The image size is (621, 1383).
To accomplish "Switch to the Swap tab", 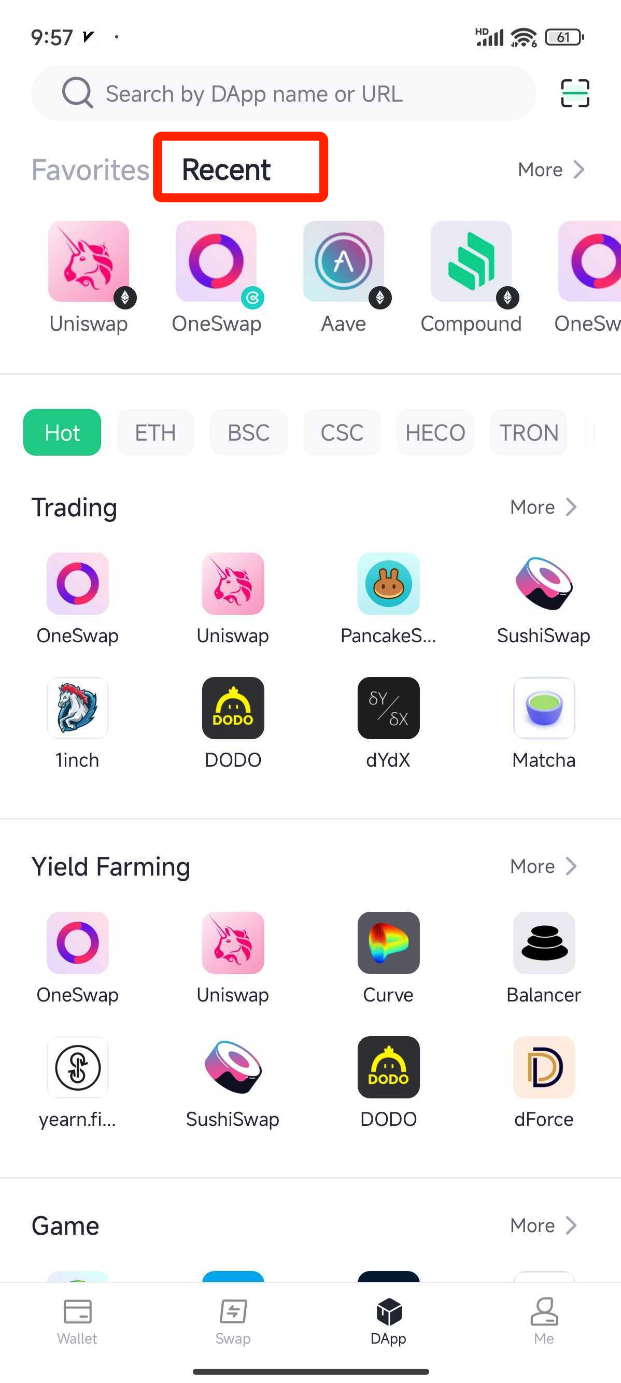I will tap(233, 1321).
